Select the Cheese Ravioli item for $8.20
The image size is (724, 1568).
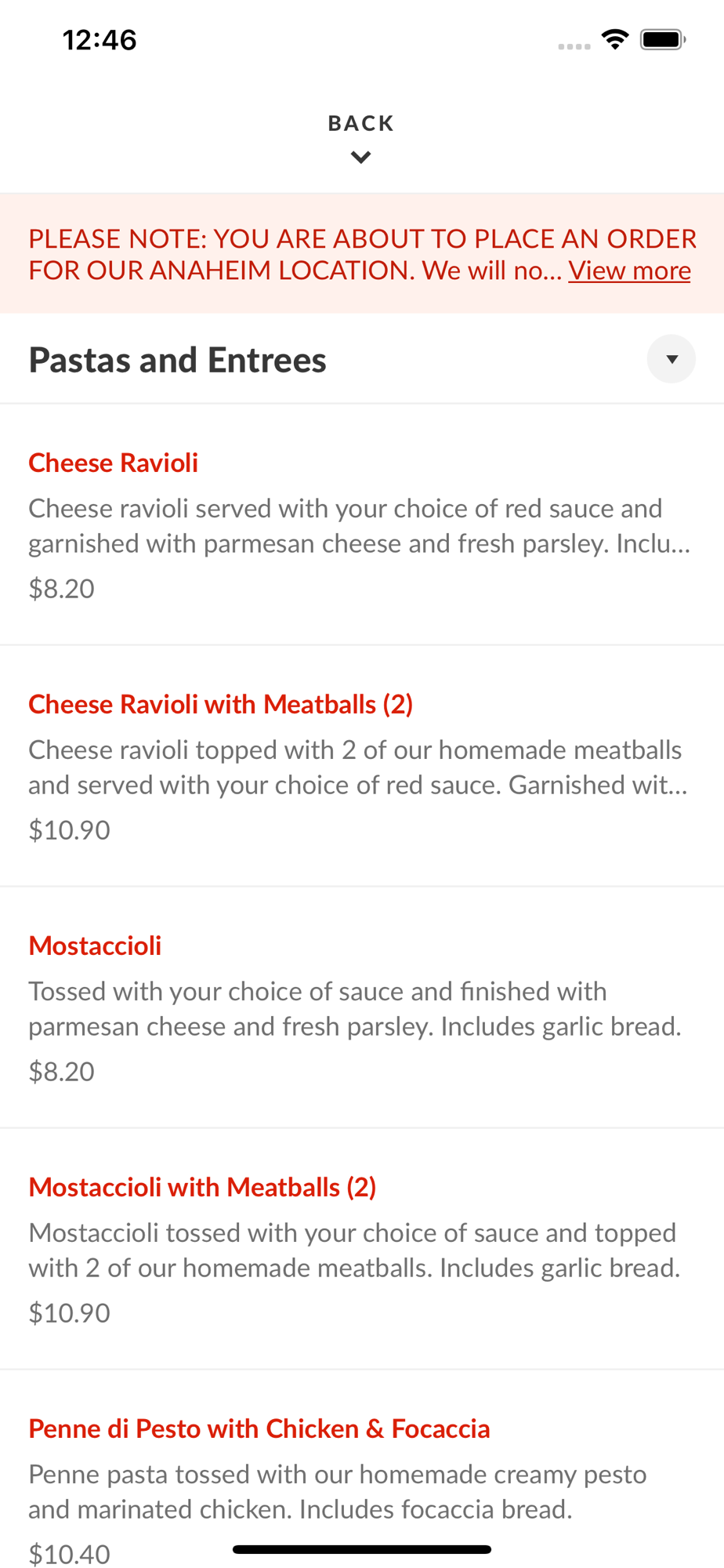click(114, 463)
